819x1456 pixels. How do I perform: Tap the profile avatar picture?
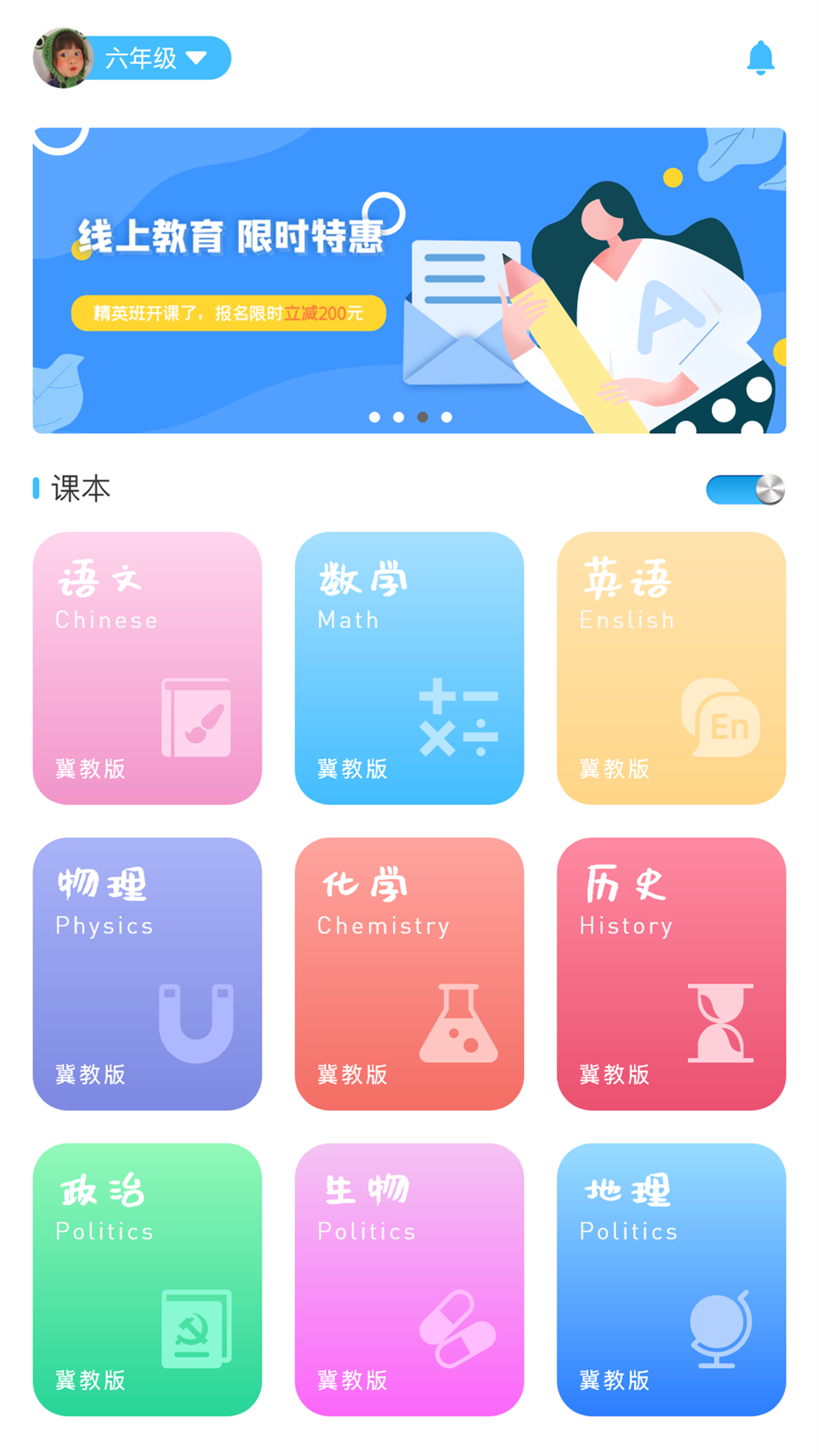coord(61,58)
